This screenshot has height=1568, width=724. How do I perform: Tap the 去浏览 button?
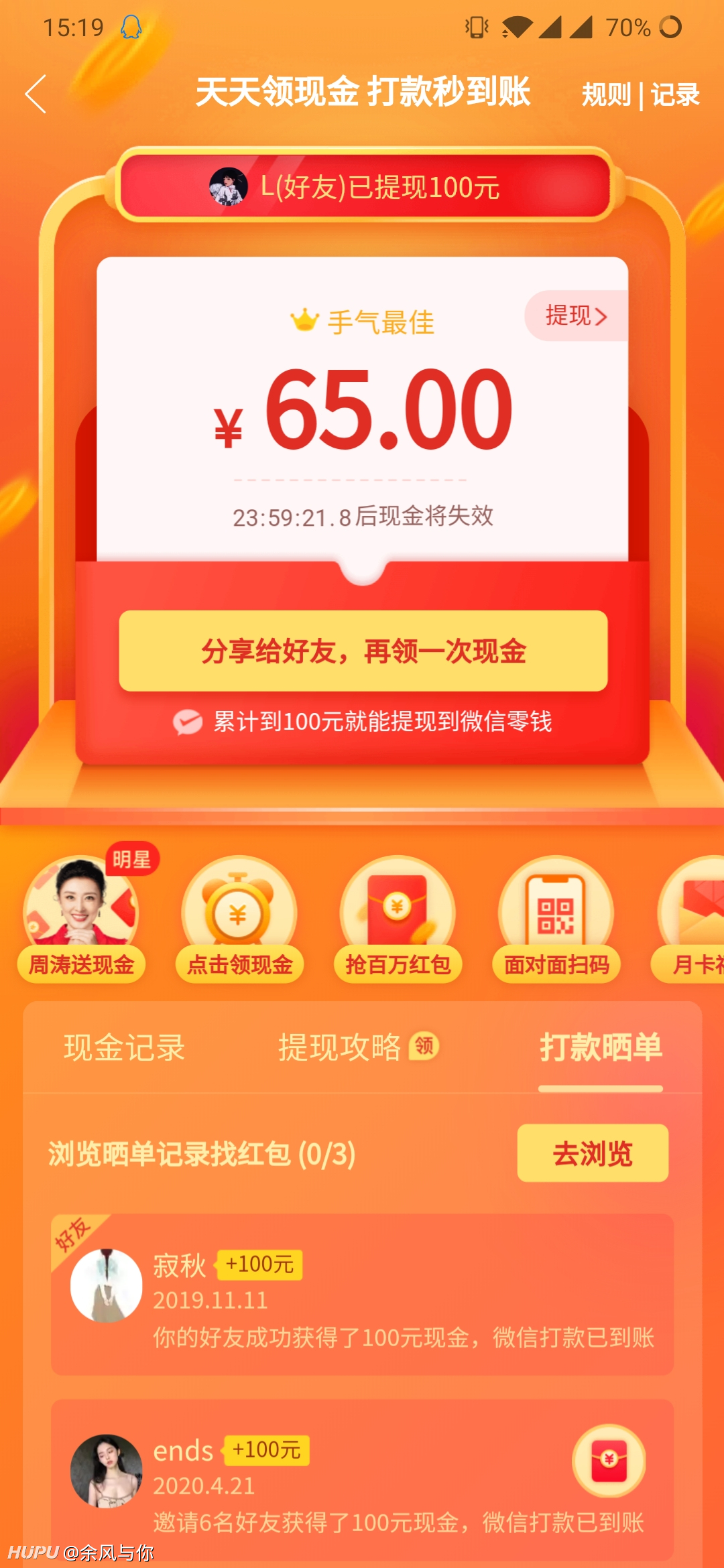point(593,1153)
